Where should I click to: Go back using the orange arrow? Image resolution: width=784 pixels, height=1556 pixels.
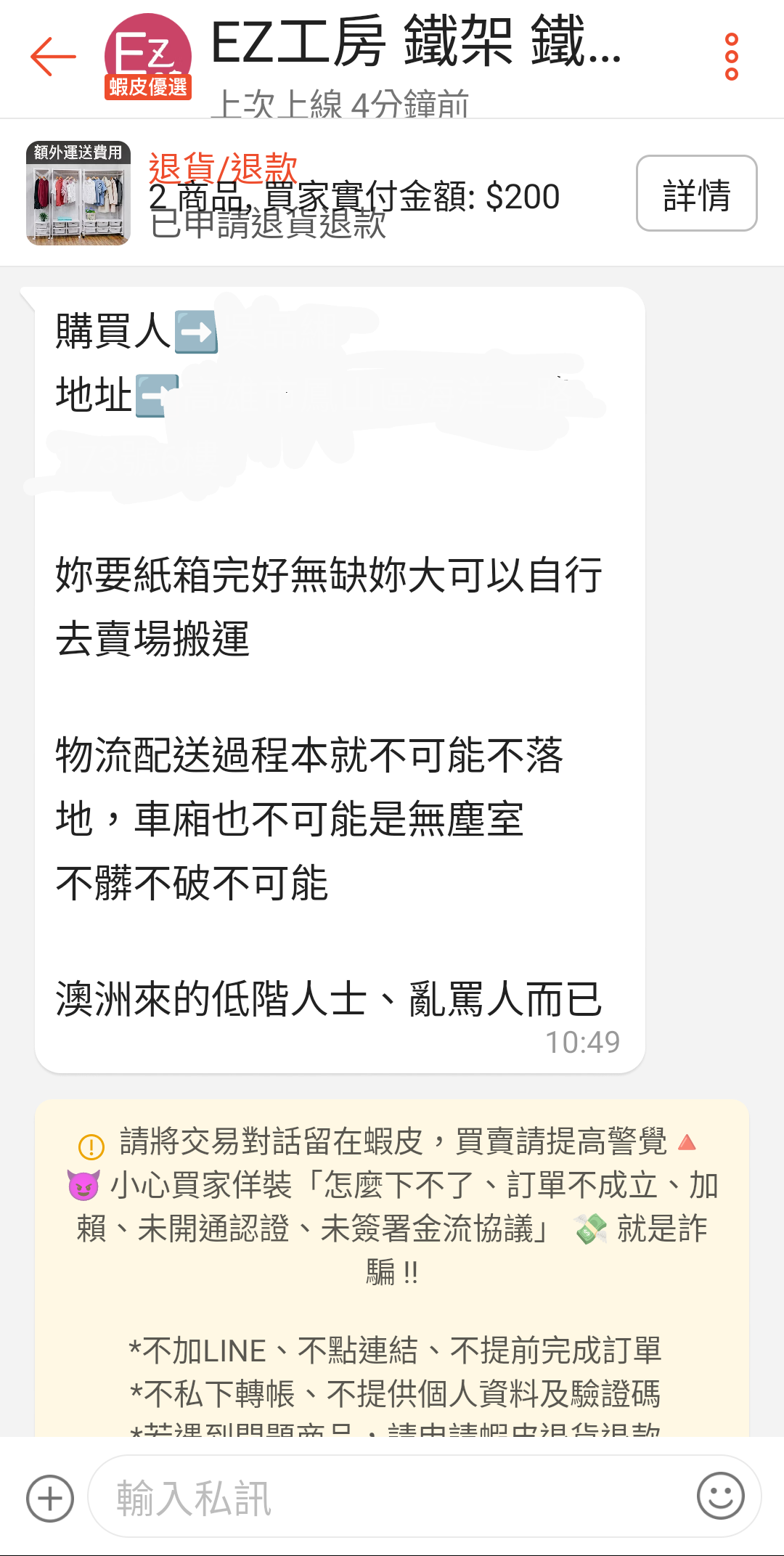(53, 57)
